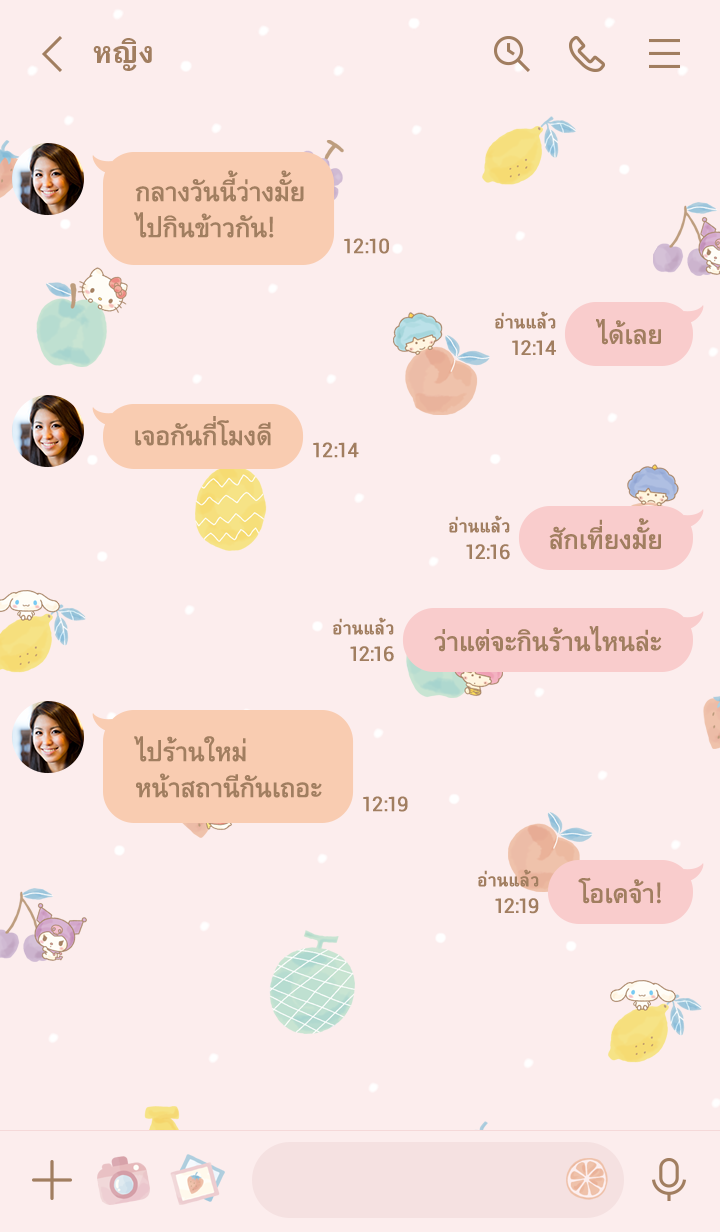Screen dimensions: 720x1232
Task: Open the chat menu
Action: coord(664,54)
